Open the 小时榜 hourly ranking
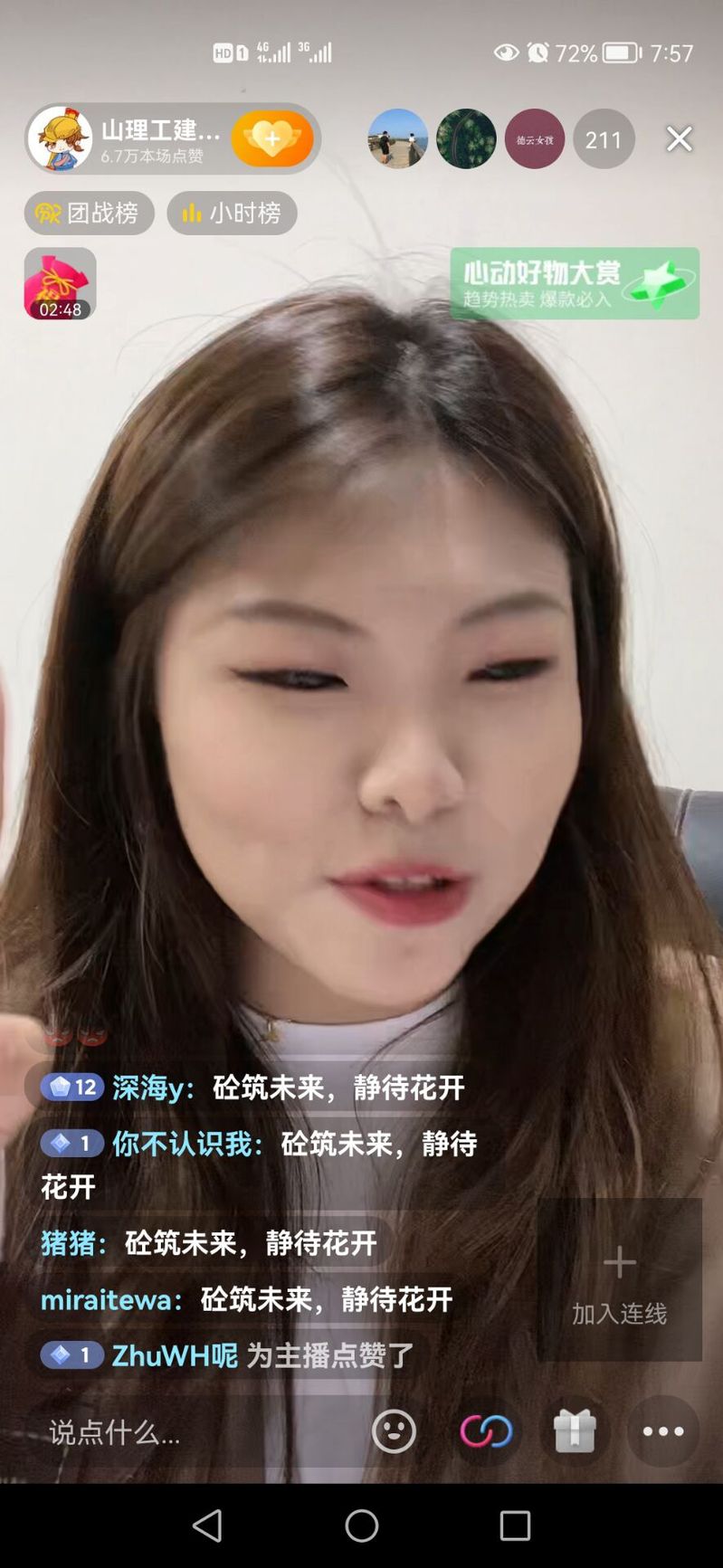Image resolution: width=723 pixels, height=1568 pixels. (232, 214)
